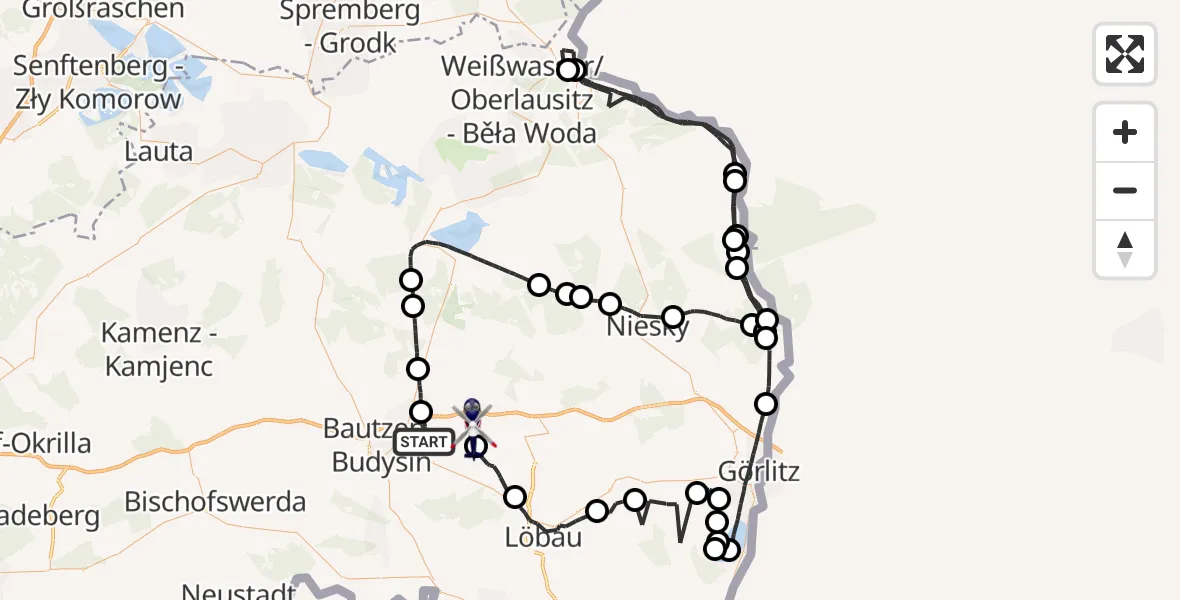Enter fullscreen map view
Screen dimensions: 1180x600
pyautogui.click(x=1125, y=54)
